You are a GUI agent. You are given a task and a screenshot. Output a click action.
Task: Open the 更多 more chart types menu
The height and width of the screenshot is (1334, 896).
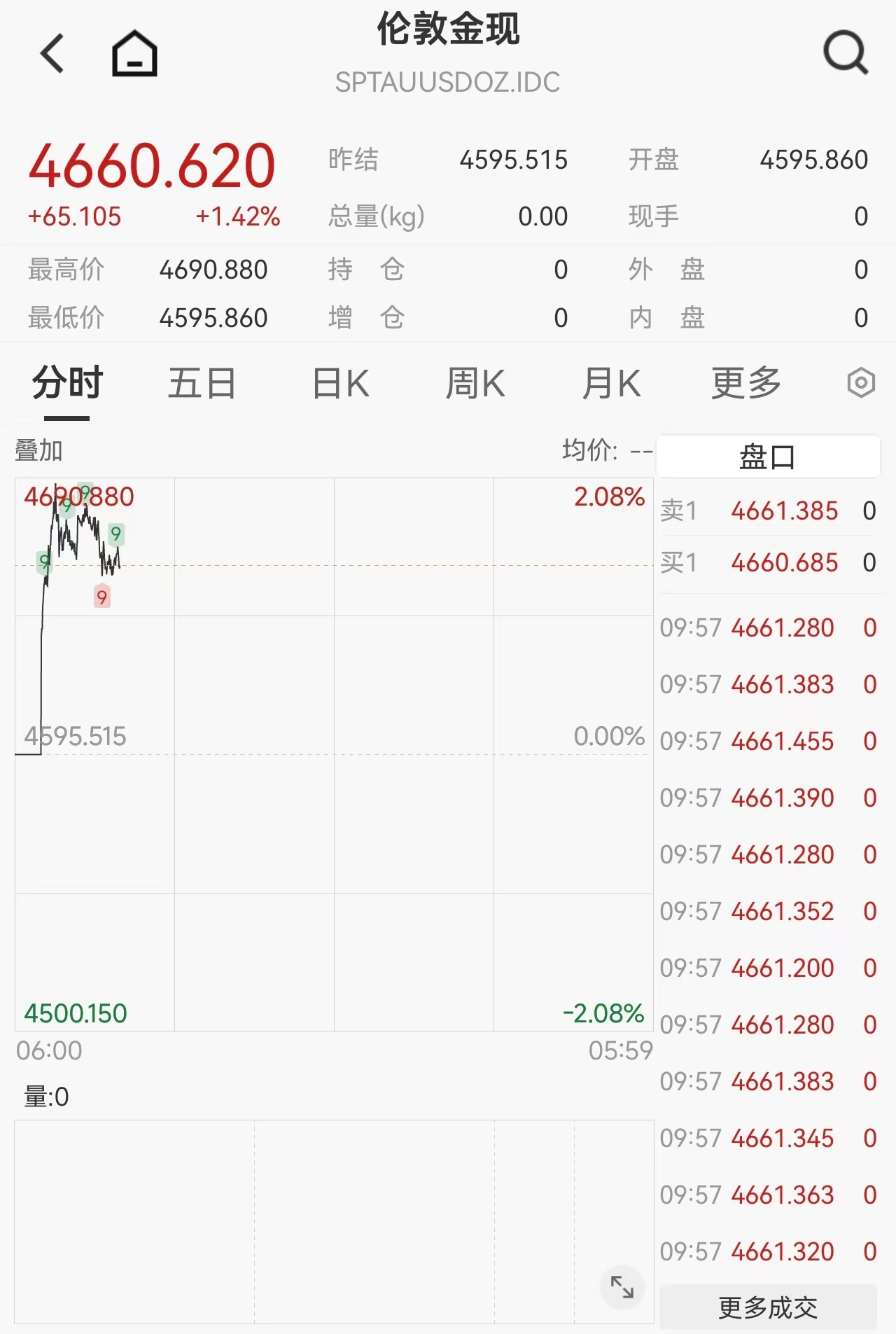(x=745, y=382)
